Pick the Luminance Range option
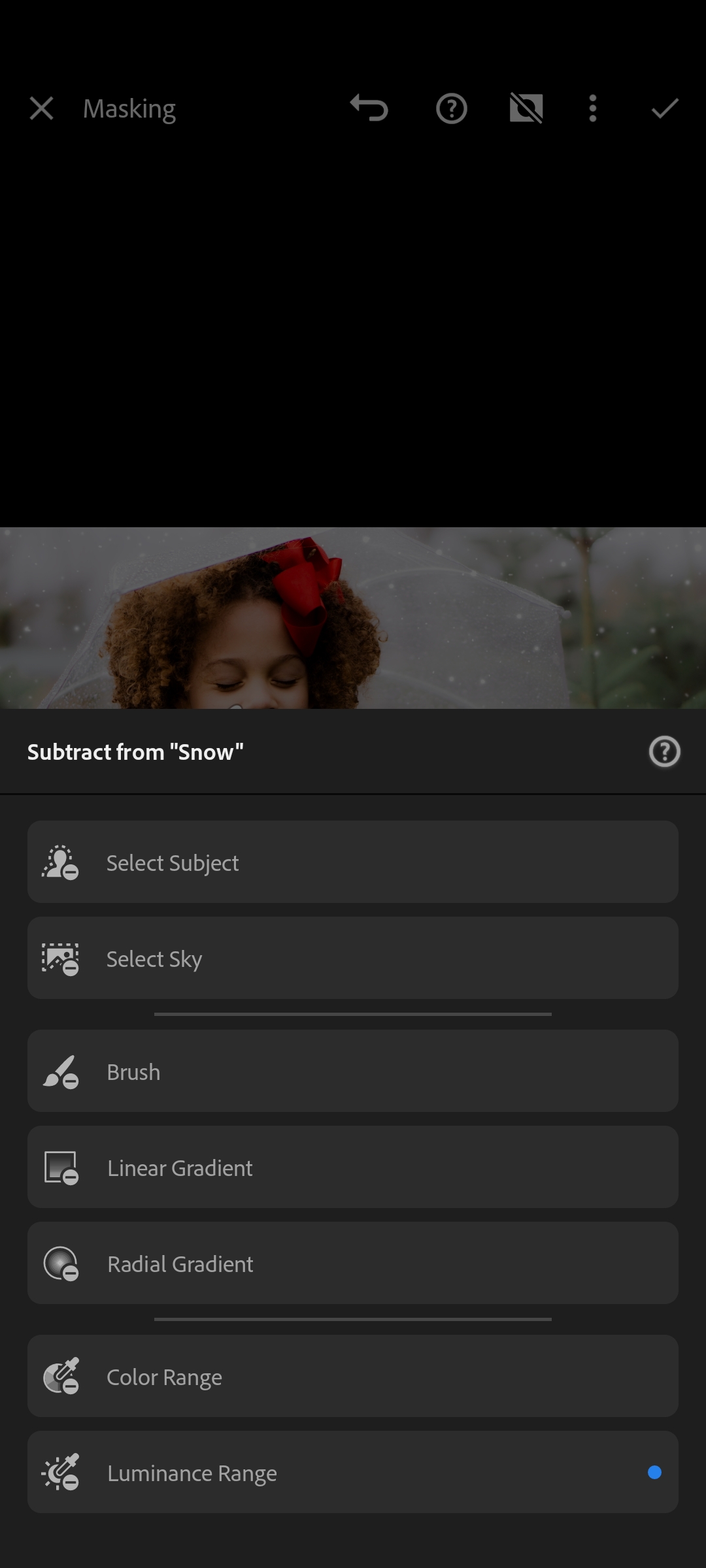The width and height of the screenshot is (706, 1568). [352, 1473]
